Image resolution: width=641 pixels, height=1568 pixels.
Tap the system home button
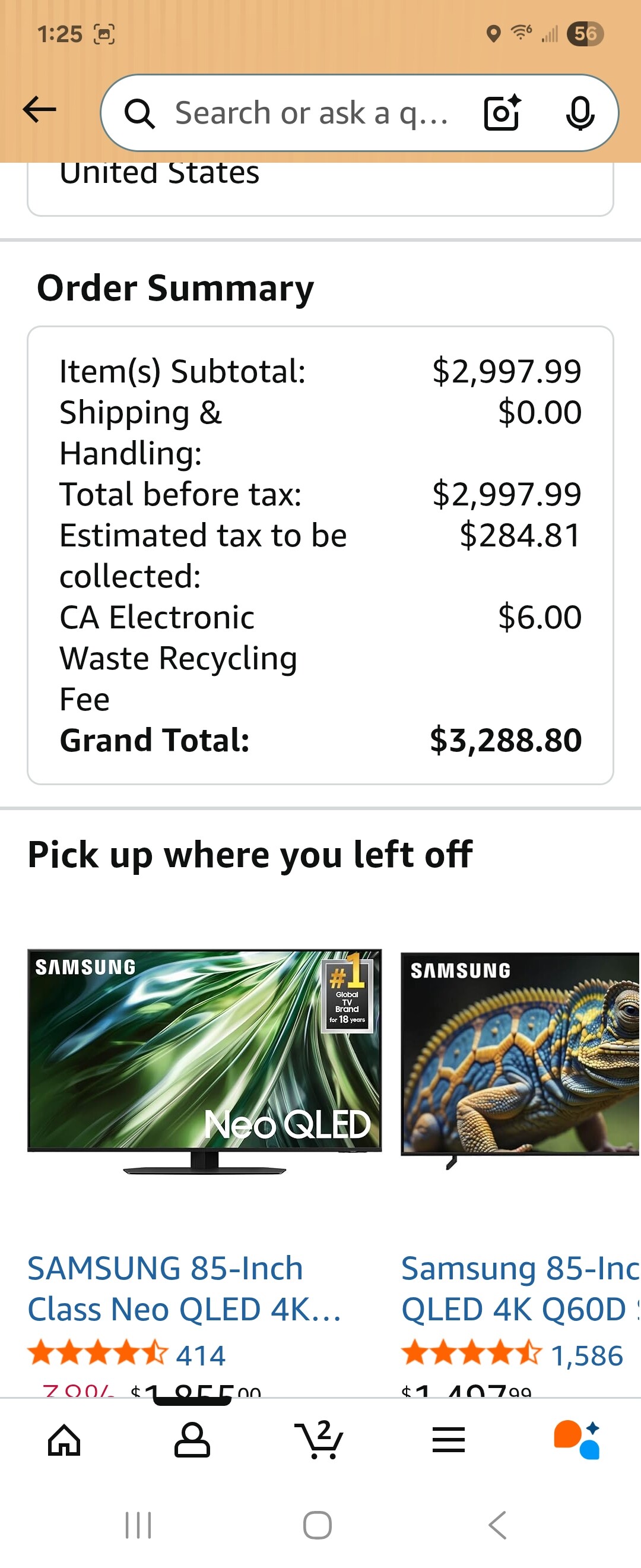coord(318,1525)
